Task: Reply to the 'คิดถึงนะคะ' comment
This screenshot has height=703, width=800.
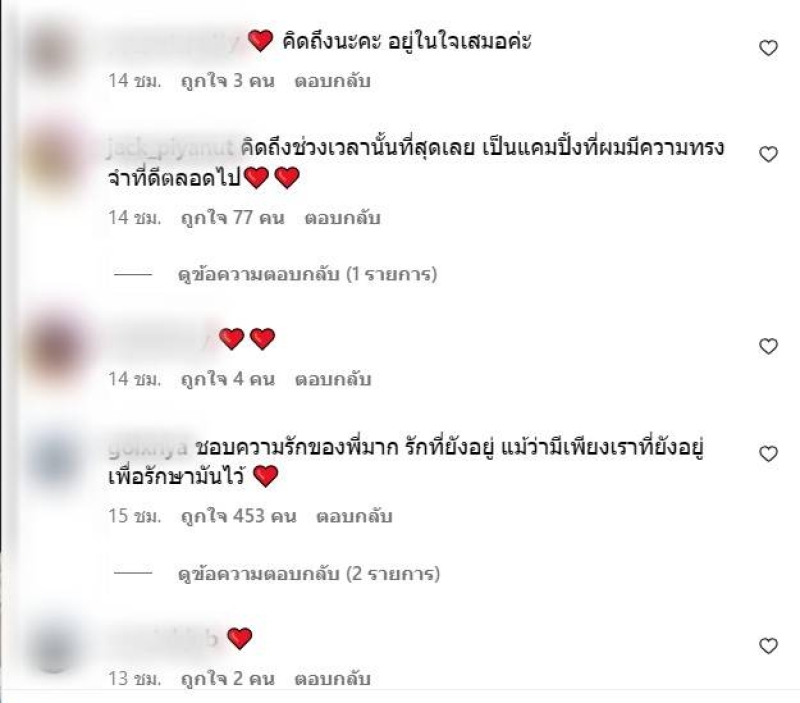Action: tap(332, 81)
